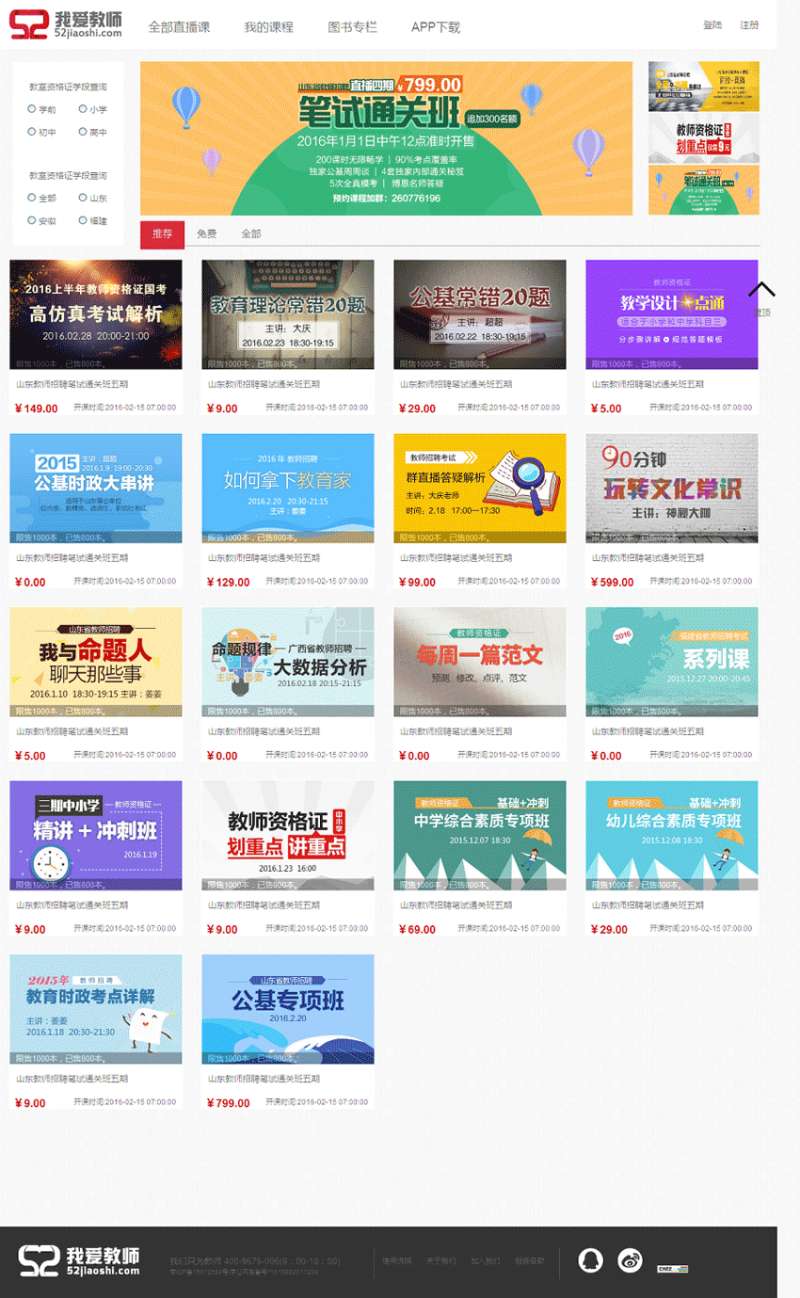Open the APP下载 page

point(435,27)
